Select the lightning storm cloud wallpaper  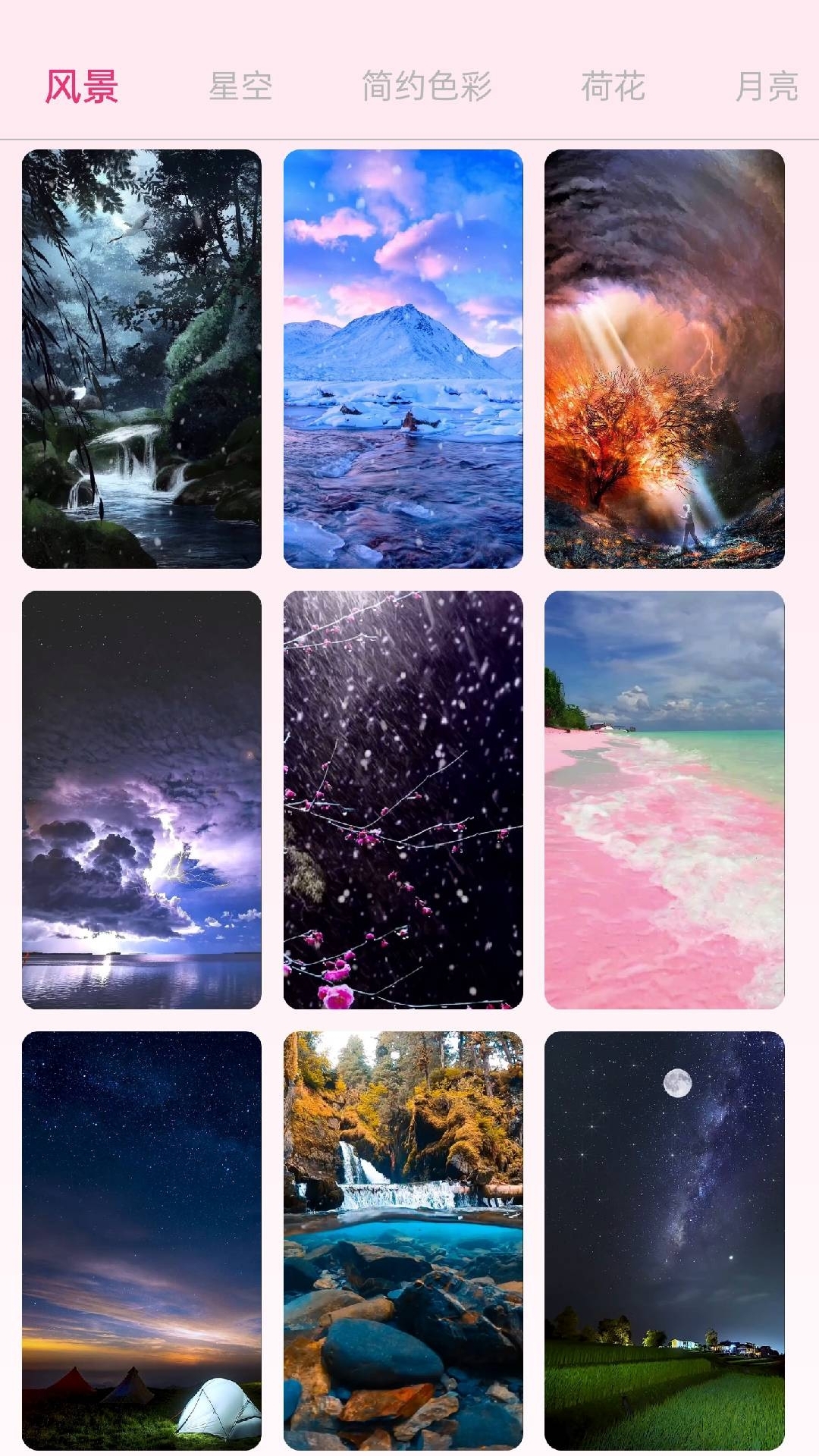coord(142,799)
